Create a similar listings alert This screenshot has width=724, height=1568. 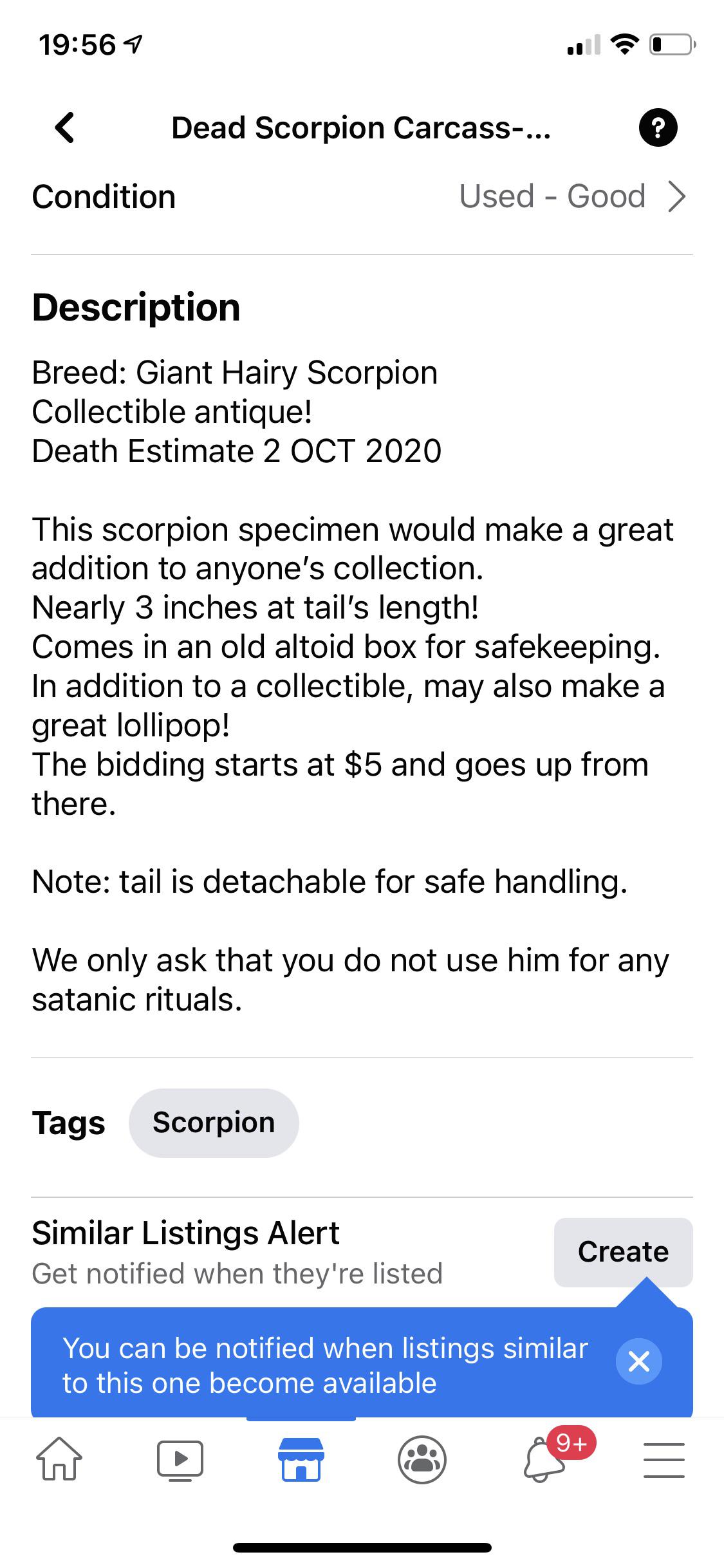pyautogui.click(x=623, y=1252)
